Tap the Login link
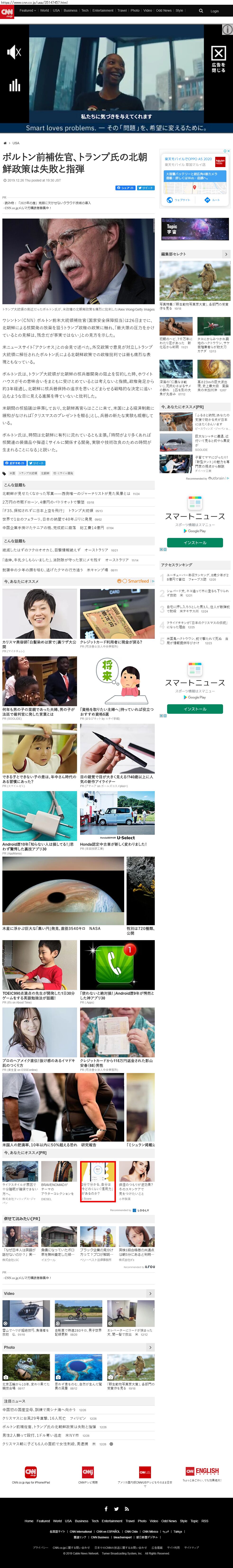233x1568 pixels. click(215, 11)
